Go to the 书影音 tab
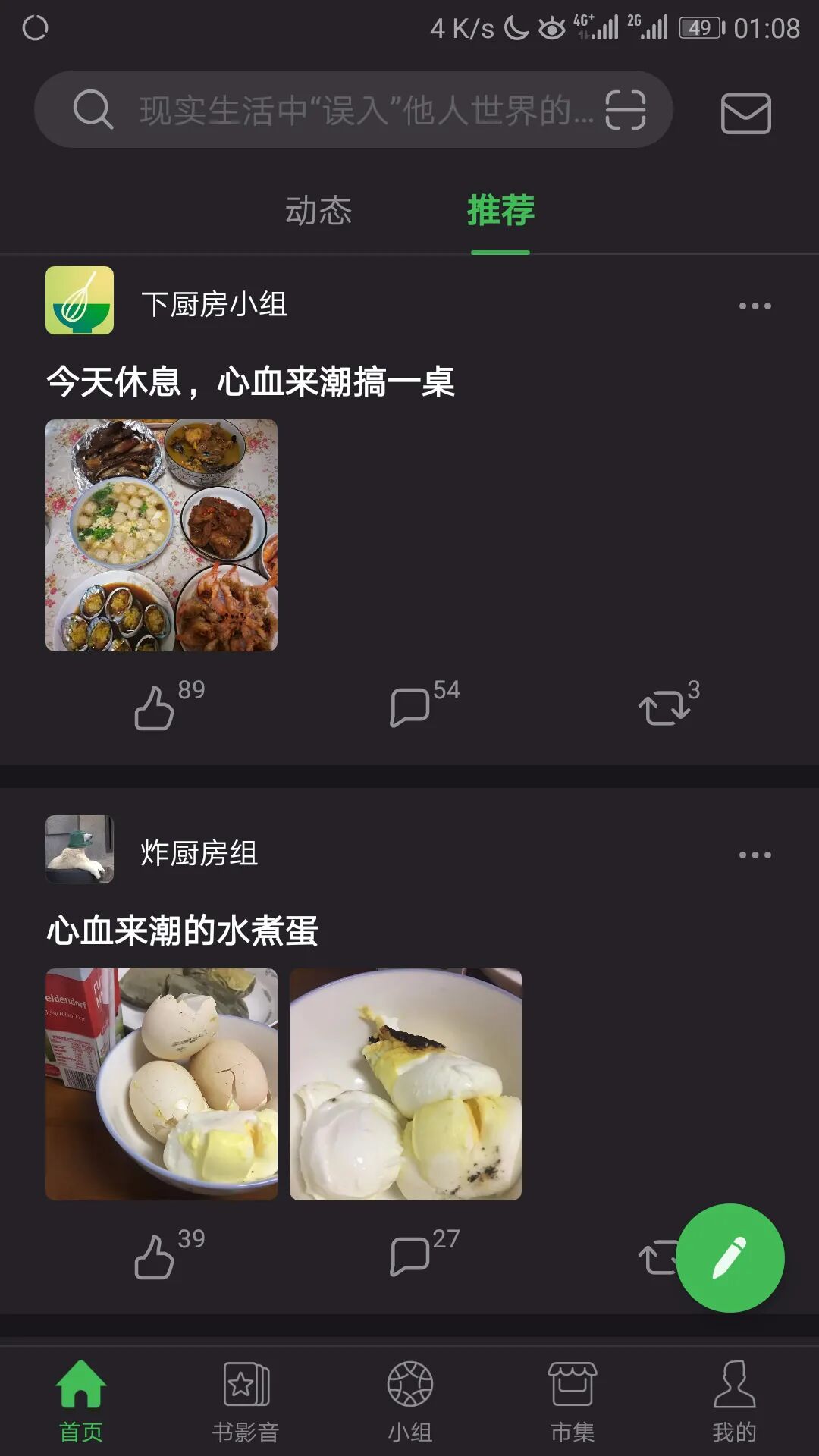The width and height of the screenshot is (819, 1456). [246, 1400]
